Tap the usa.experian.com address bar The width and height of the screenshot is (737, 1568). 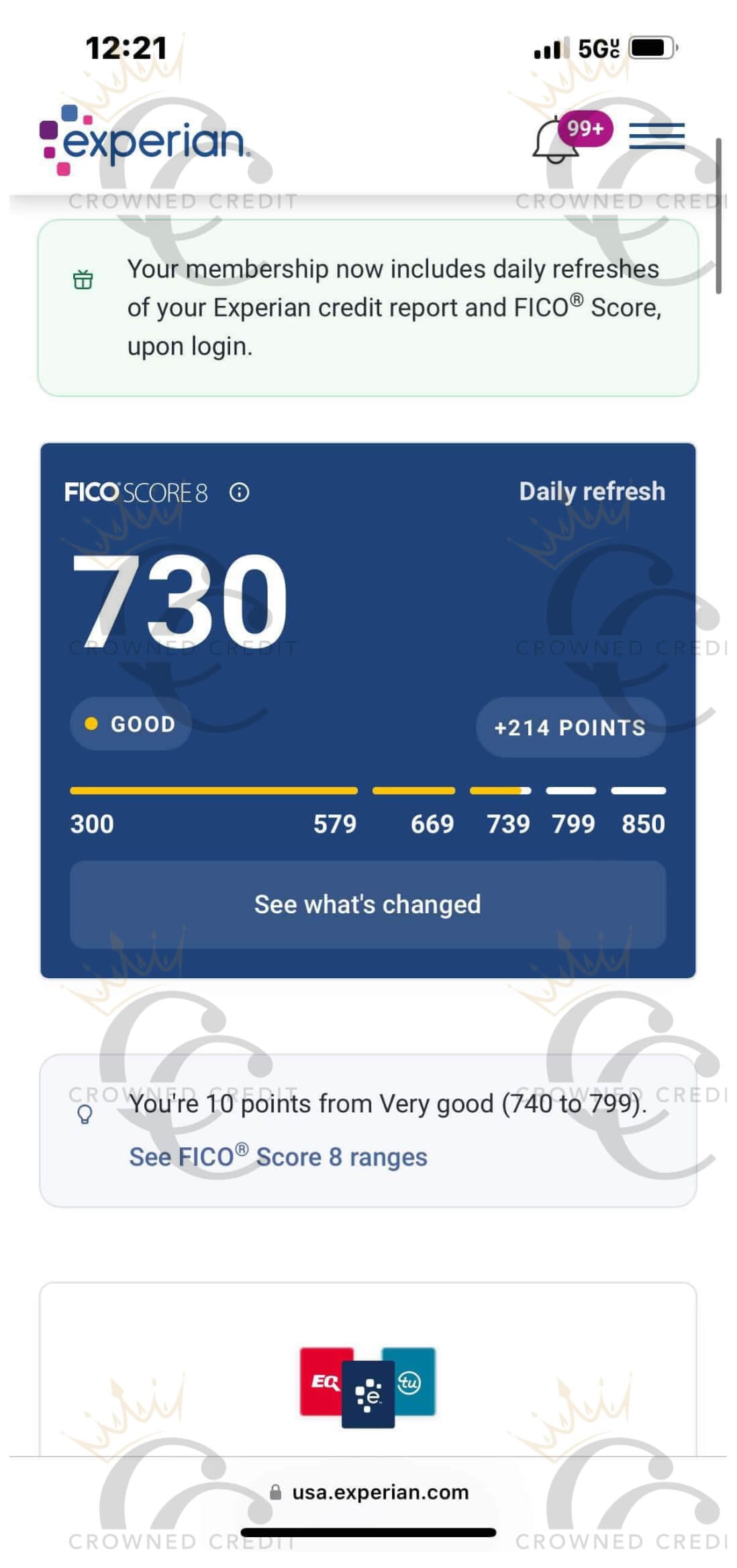(368, 1492)
